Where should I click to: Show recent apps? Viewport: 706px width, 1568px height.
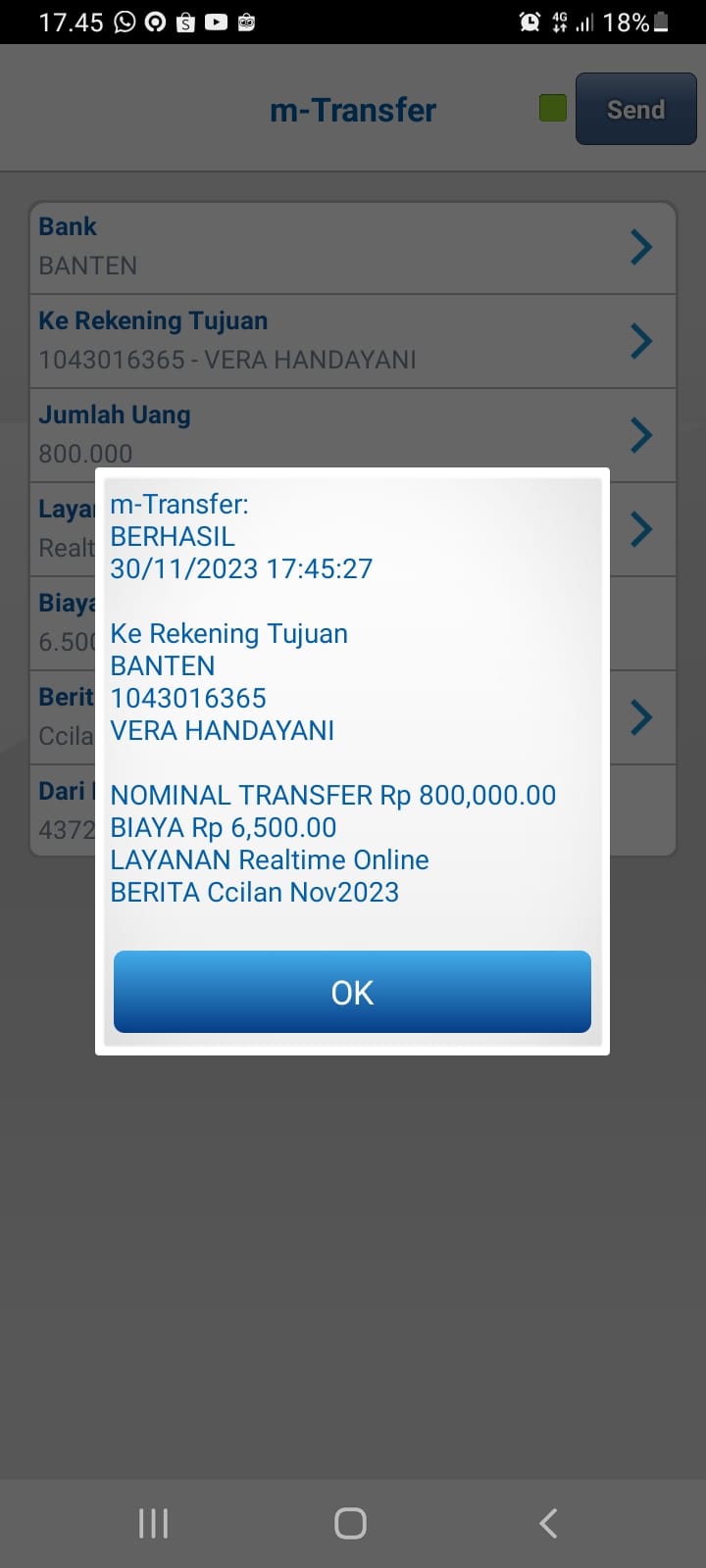[154, 1523]
